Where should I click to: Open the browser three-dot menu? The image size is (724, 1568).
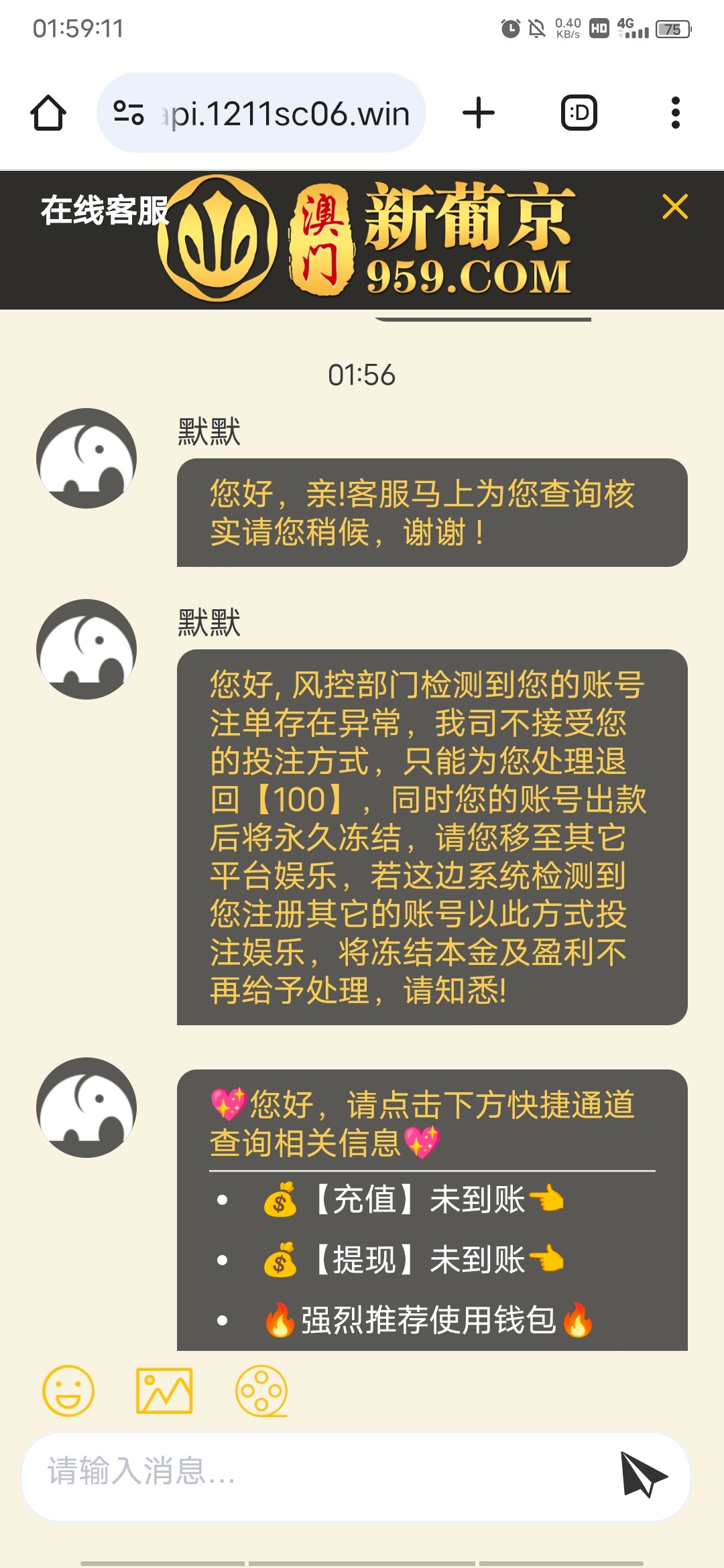pos(676,112)
